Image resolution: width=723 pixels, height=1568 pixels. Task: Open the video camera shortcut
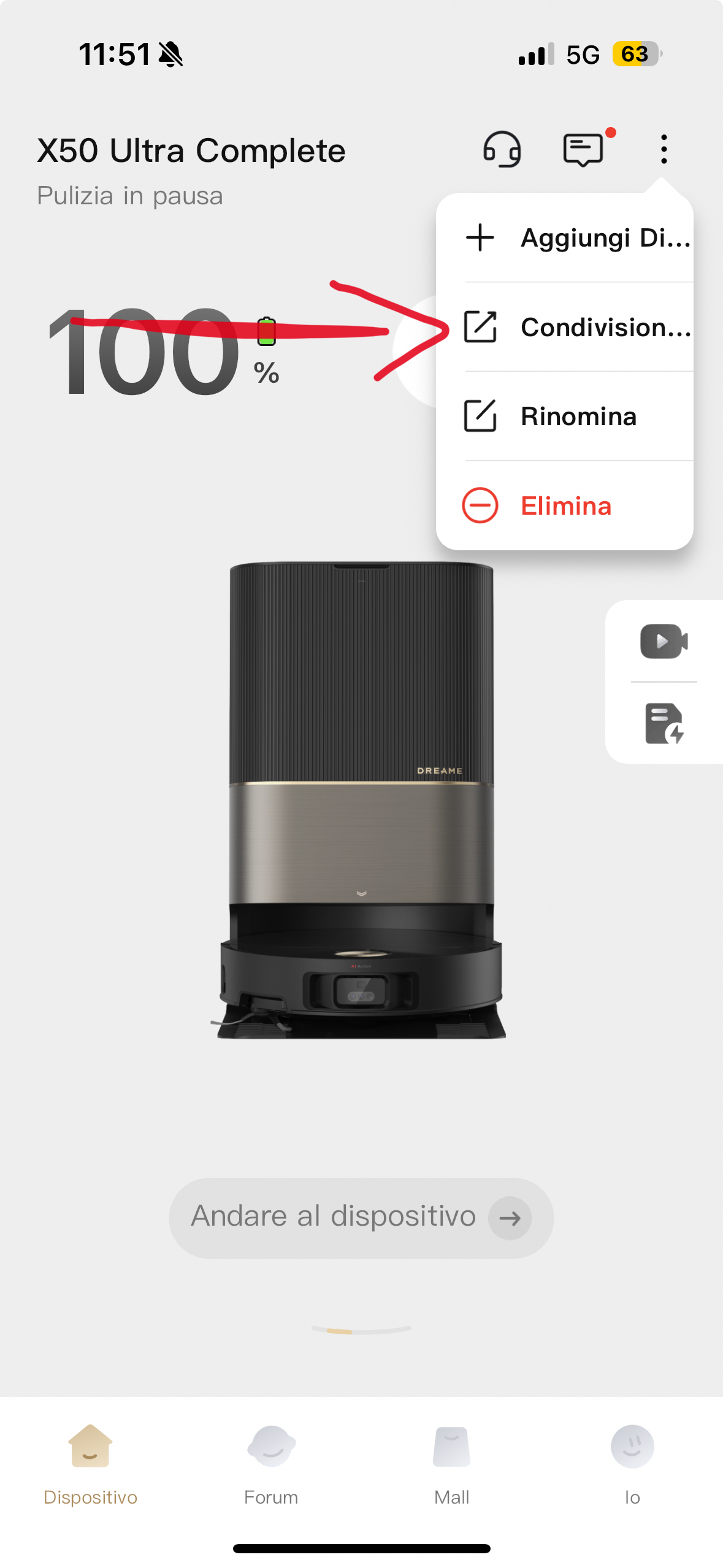pyautogui.click(x=664, y=641)
